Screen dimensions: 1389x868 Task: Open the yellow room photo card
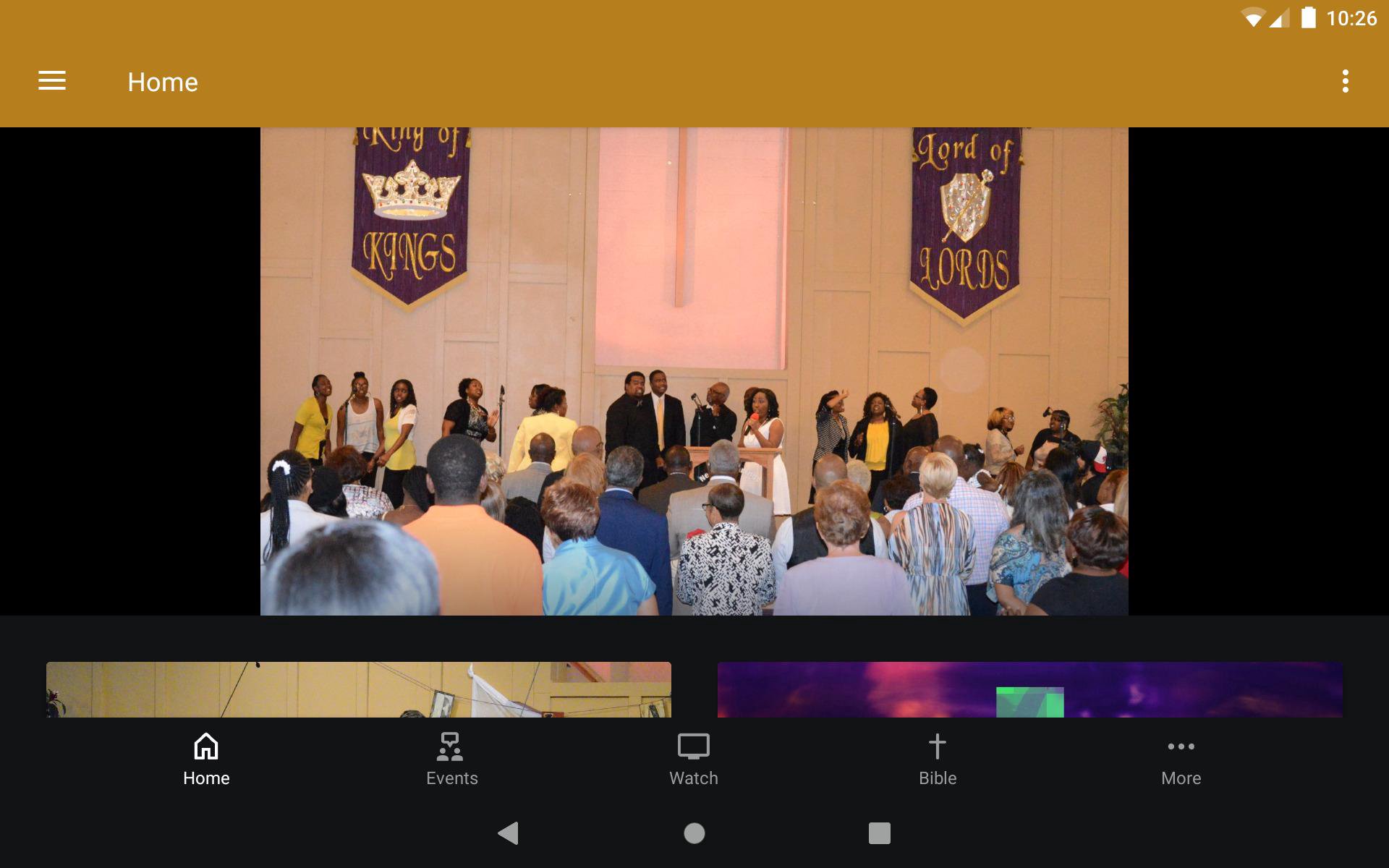[x=358, y=689]
